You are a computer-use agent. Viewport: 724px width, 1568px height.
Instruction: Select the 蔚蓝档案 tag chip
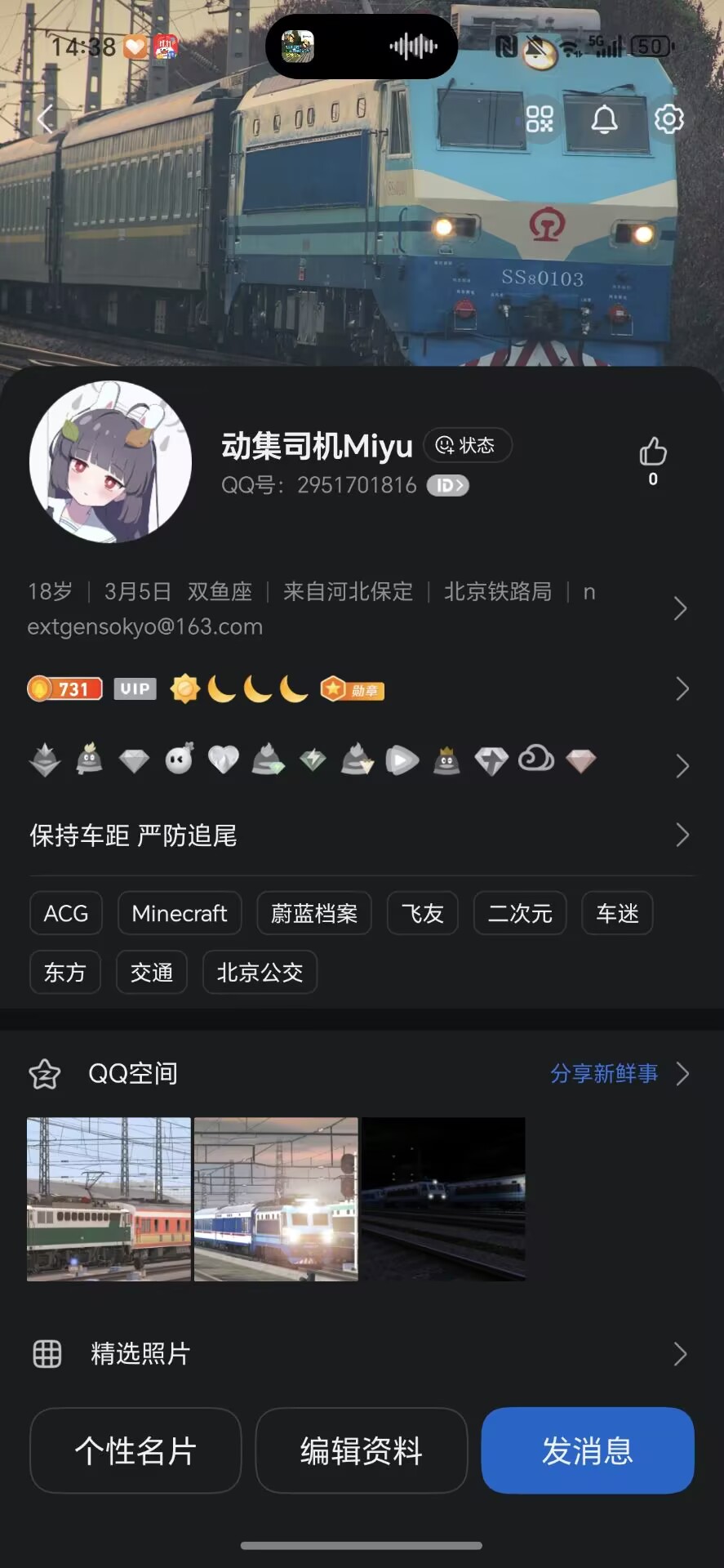tap(314, 913)
